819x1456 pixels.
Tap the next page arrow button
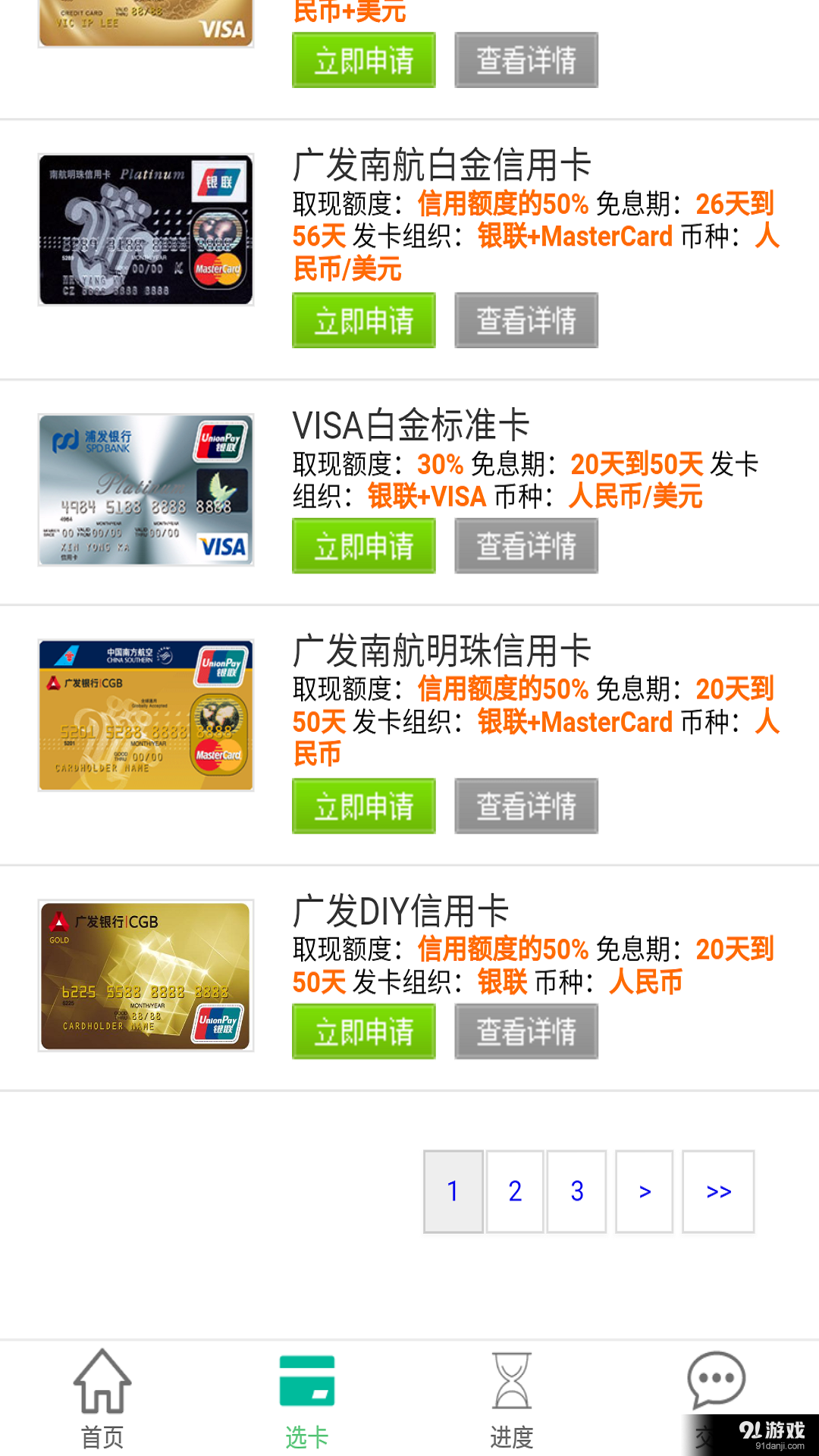tap(644, 1191)
